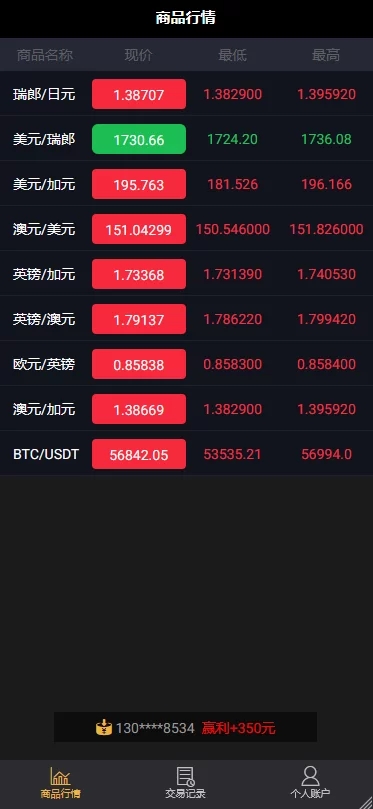Open the BTC/USDT quote row

(186, 453)
